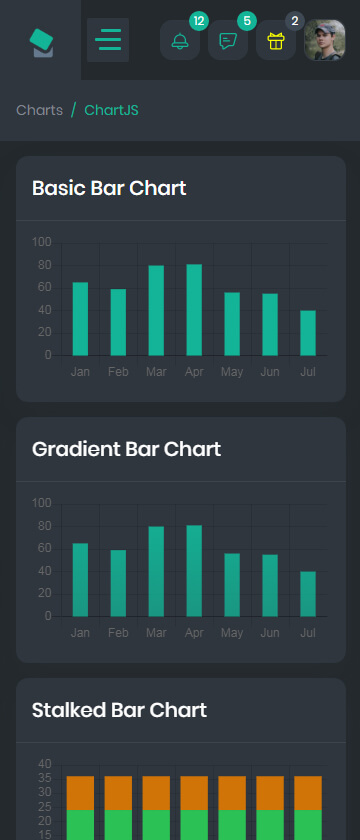This screenshot has width=360, height=840.
Task: Tap the app logo in header
Action: [42, 43]
